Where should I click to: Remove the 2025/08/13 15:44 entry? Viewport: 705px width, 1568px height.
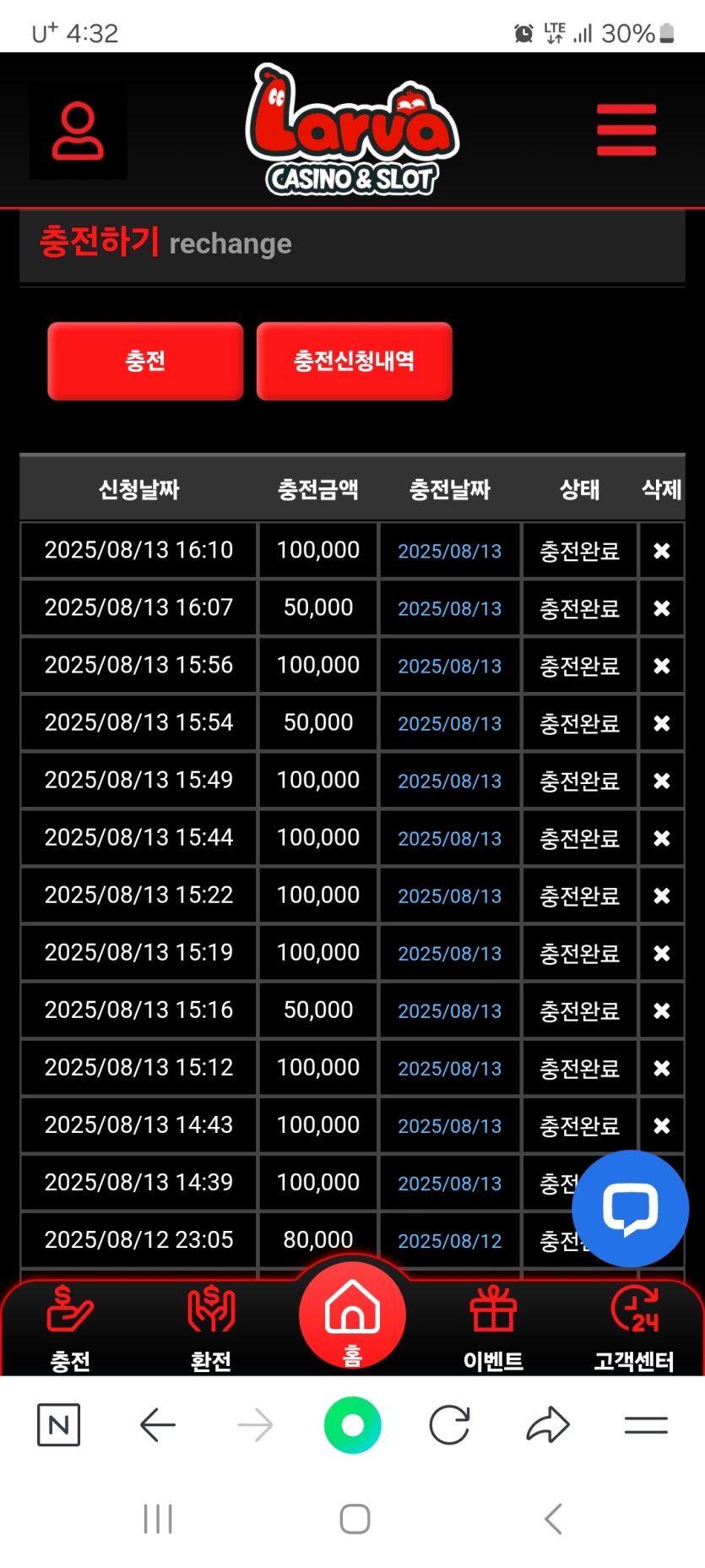(662, 838)
